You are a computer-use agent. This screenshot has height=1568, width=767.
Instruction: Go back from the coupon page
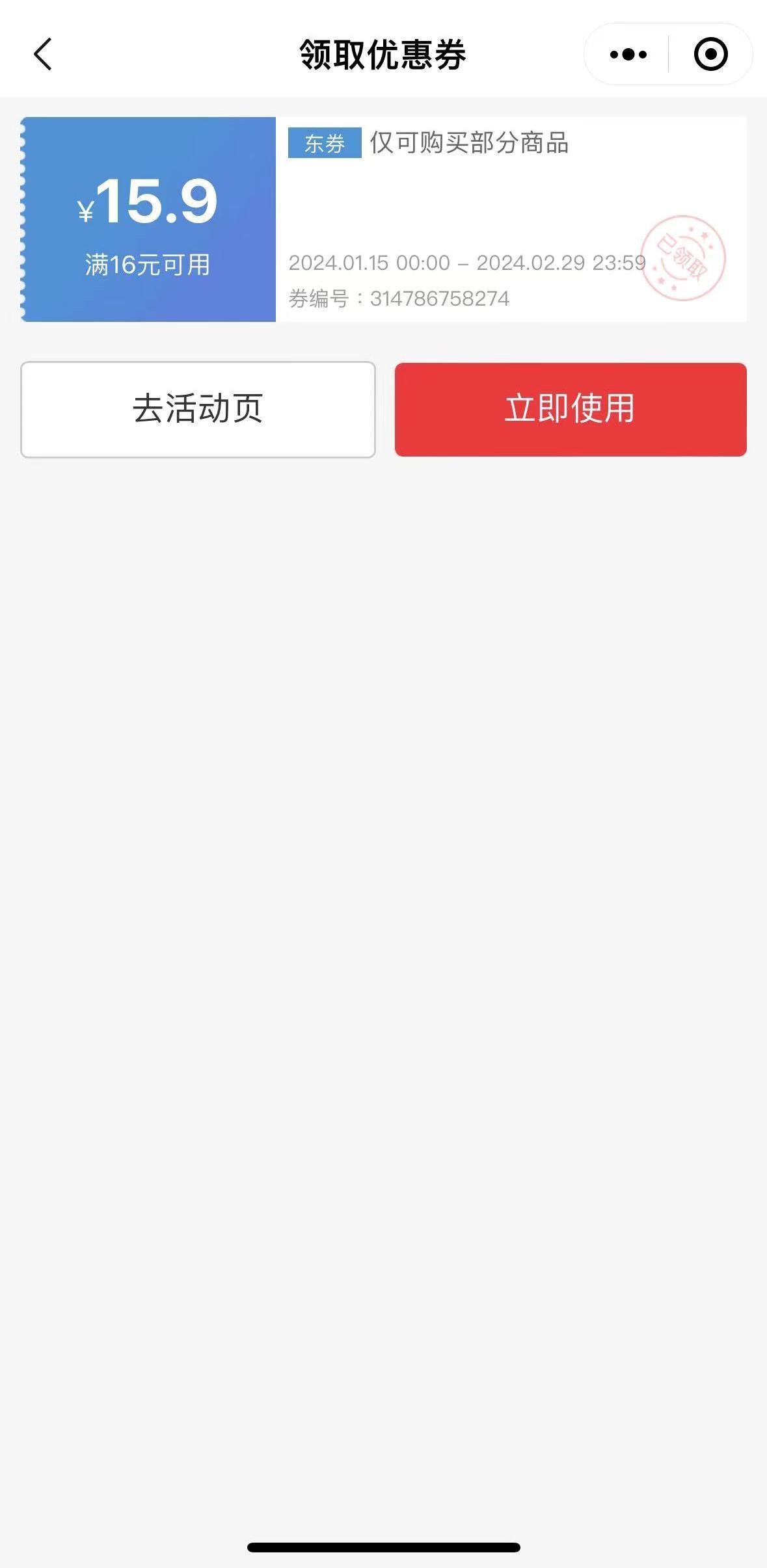click(43, 54)
